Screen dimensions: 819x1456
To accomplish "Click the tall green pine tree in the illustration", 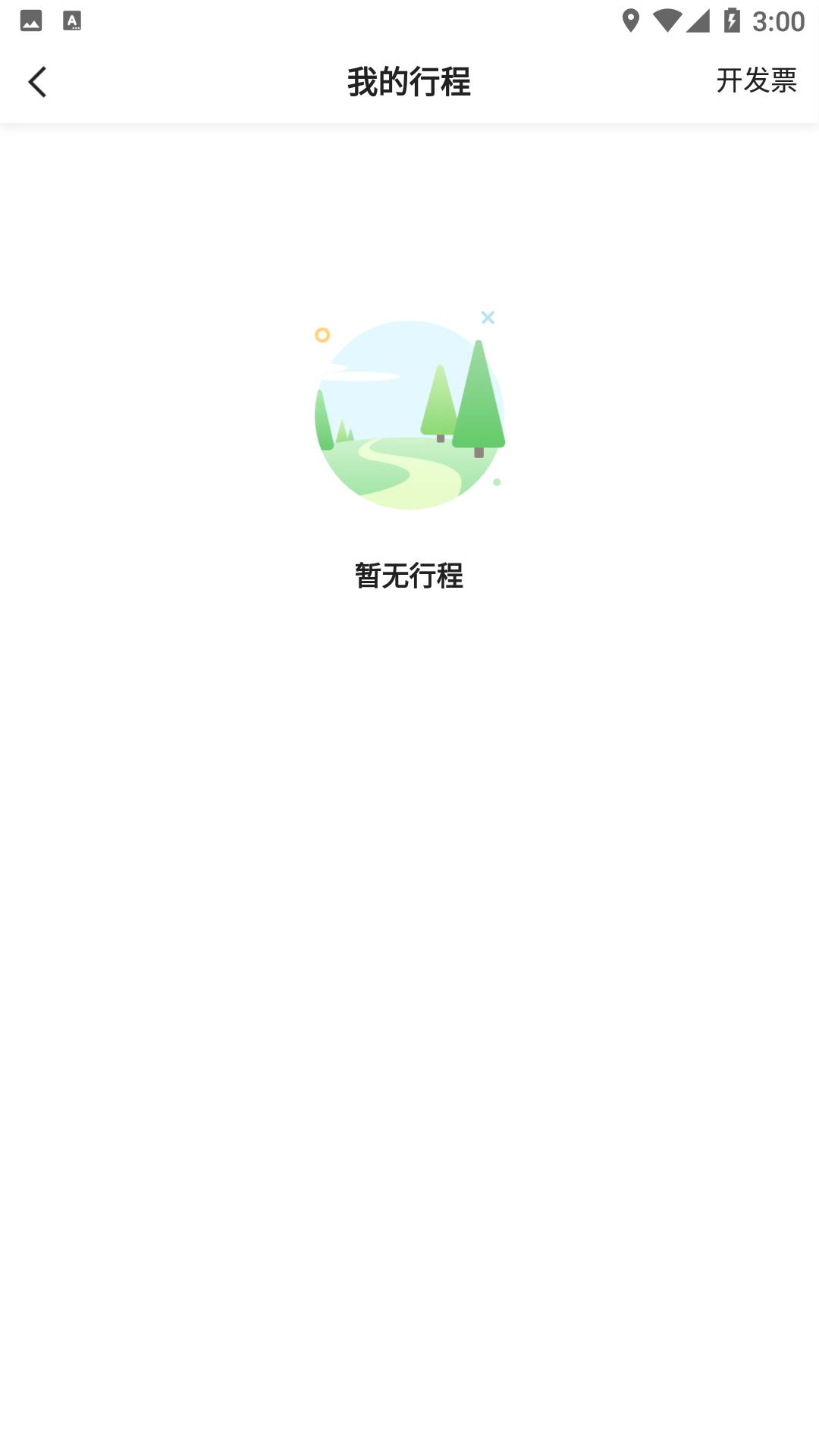I will pyautogui.click(x=478, y=402).
